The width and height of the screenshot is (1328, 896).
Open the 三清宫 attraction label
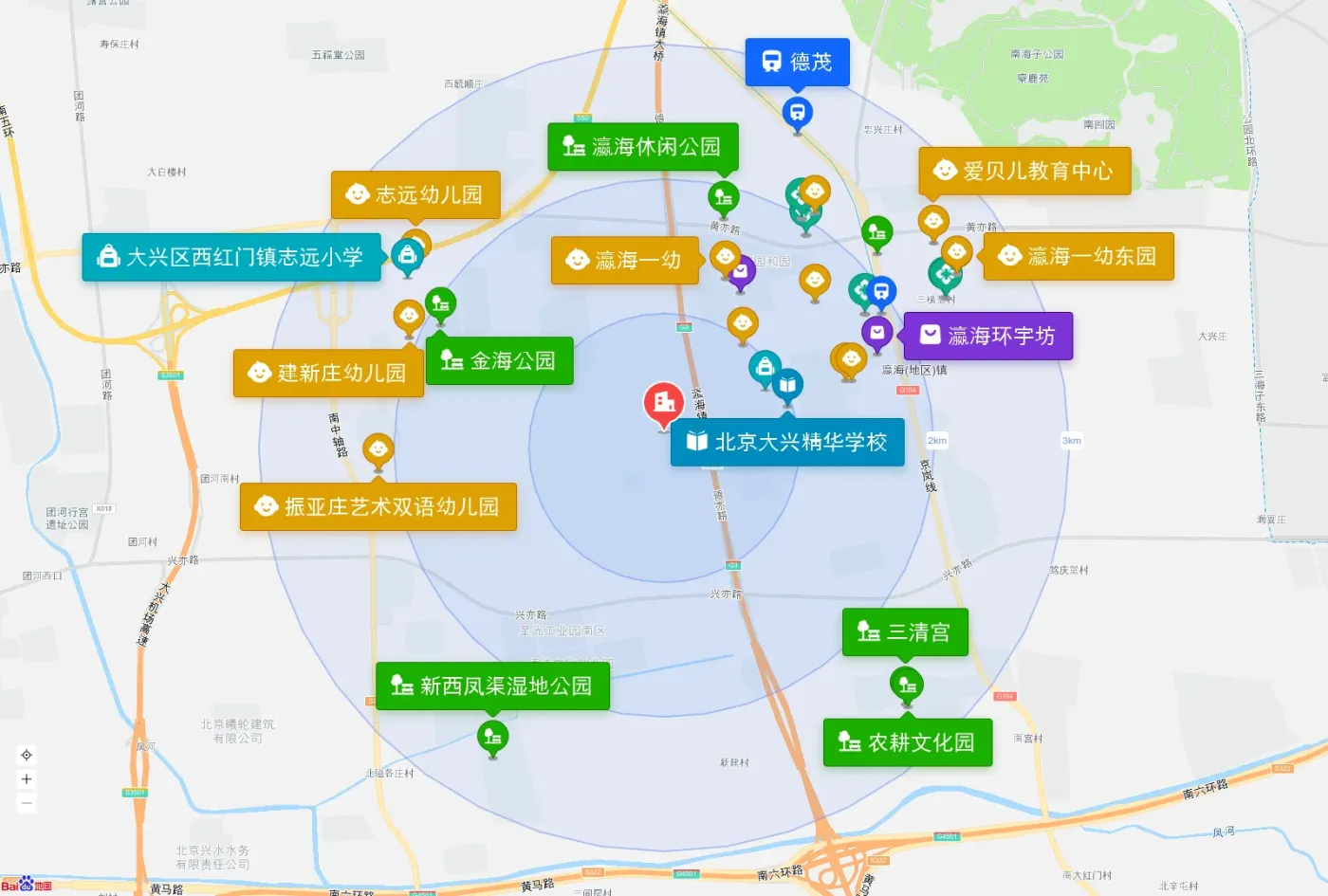(905, 632)
